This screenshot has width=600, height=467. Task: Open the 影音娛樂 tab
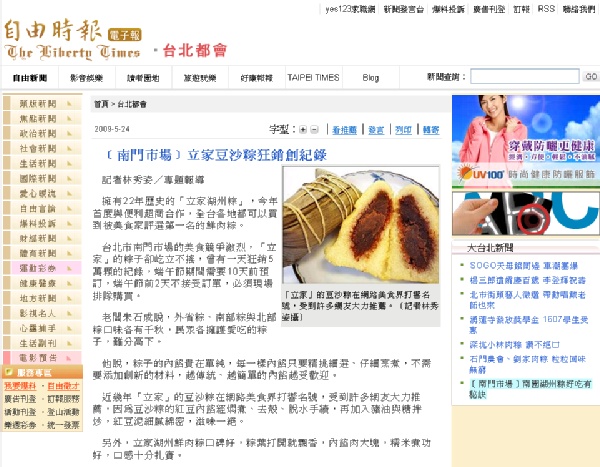[86, 77]
